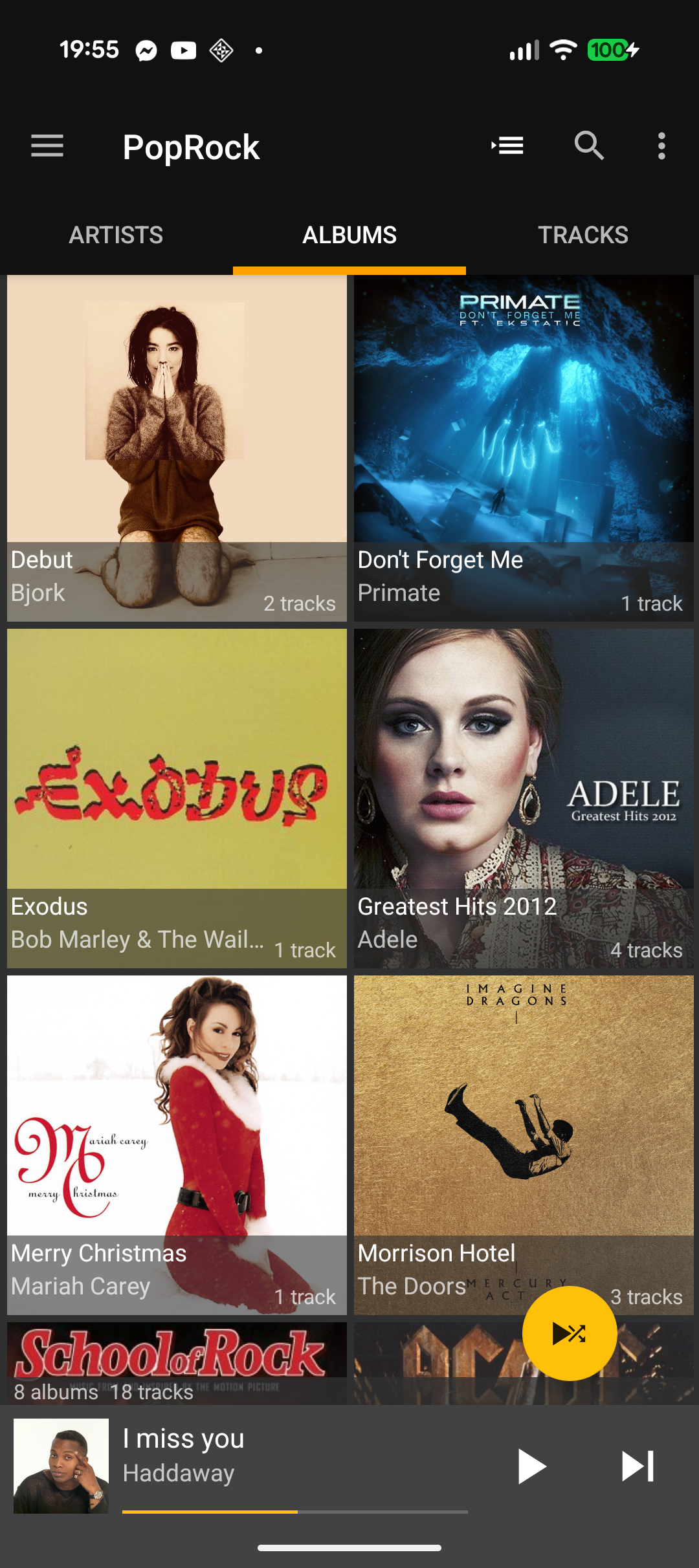The image size is (699, 1568).
Task: Shuffle play all albums
Action: tap(570, 1333)
